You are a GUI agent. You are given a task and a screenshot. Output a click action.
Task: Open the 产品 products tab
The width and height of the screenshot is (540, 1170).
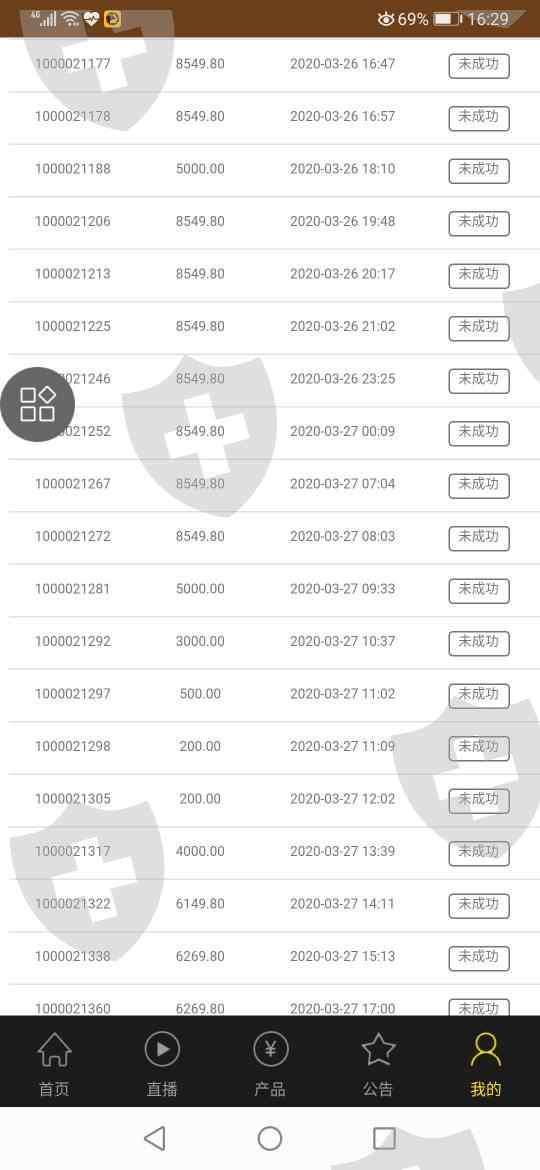click(x=270, y=1063)
